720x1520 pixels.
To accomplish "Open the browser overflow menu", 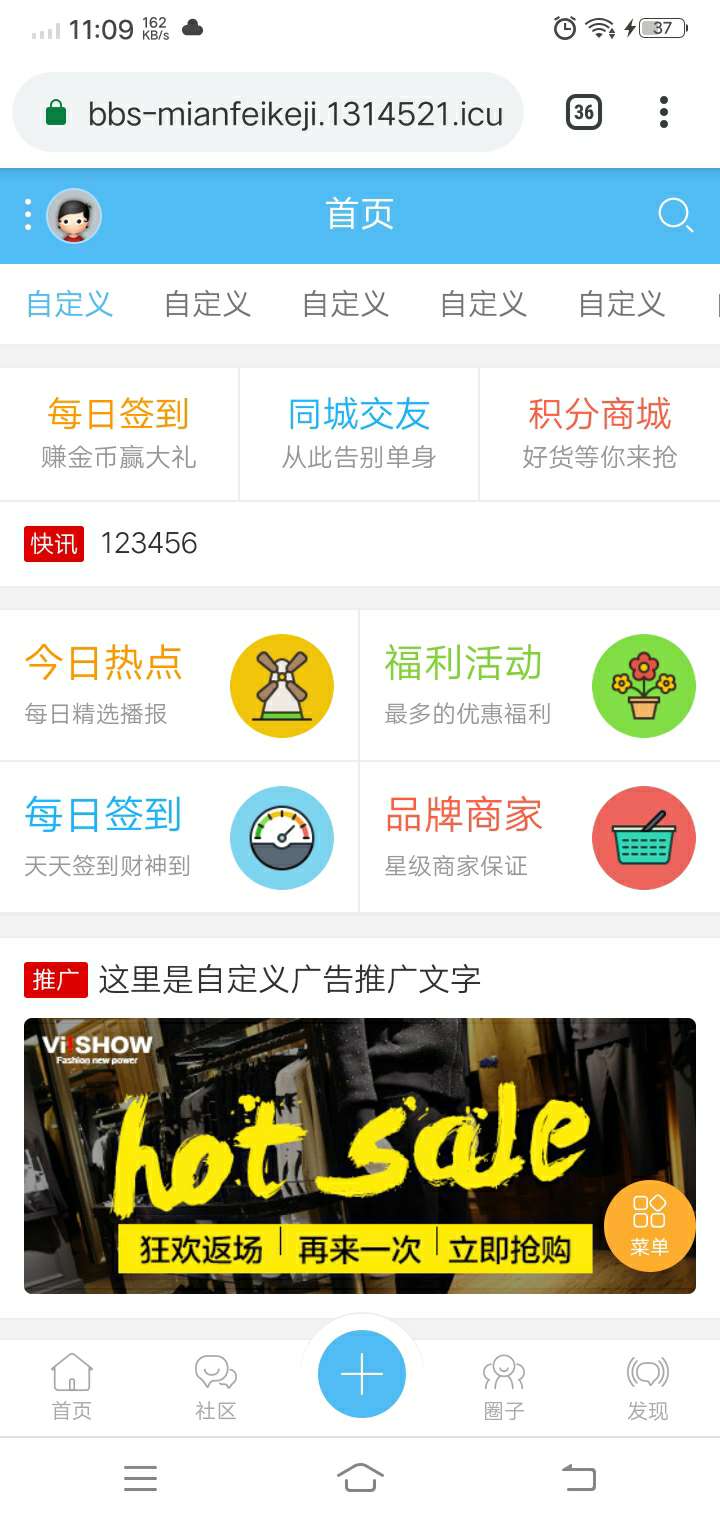I will 664,112.
